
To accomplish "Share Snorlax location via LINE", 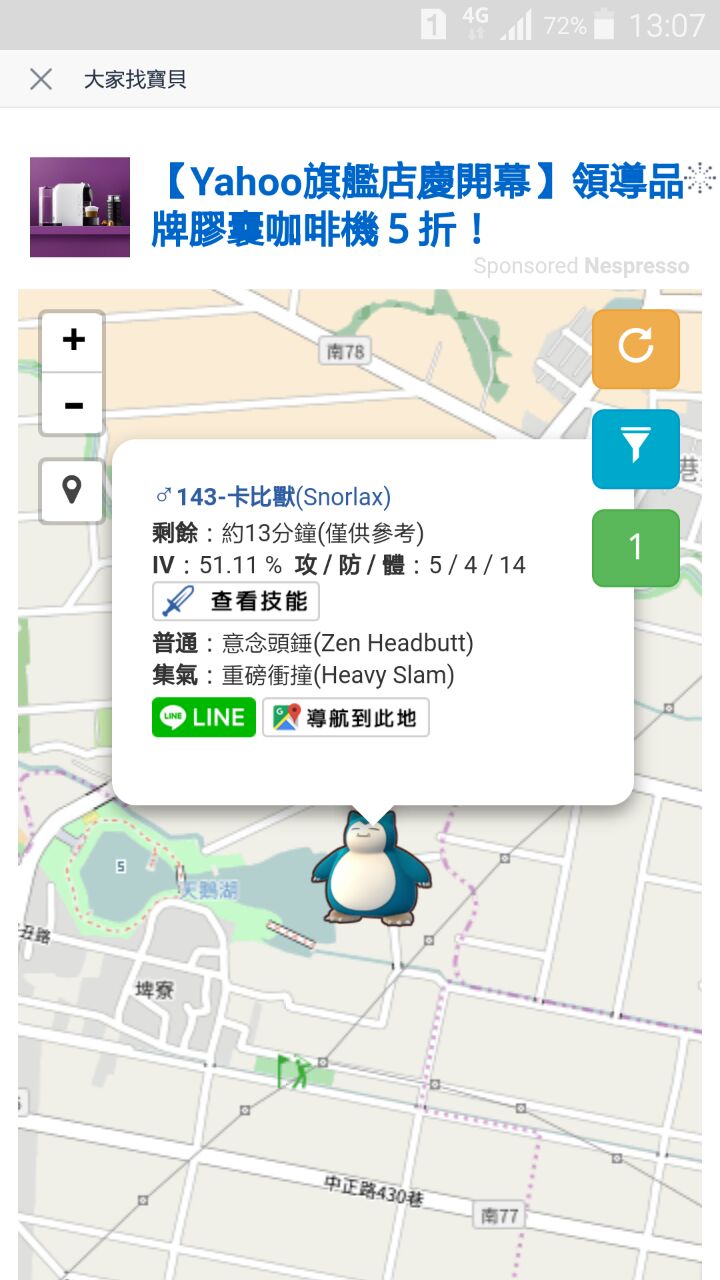I will pos(203,717).
